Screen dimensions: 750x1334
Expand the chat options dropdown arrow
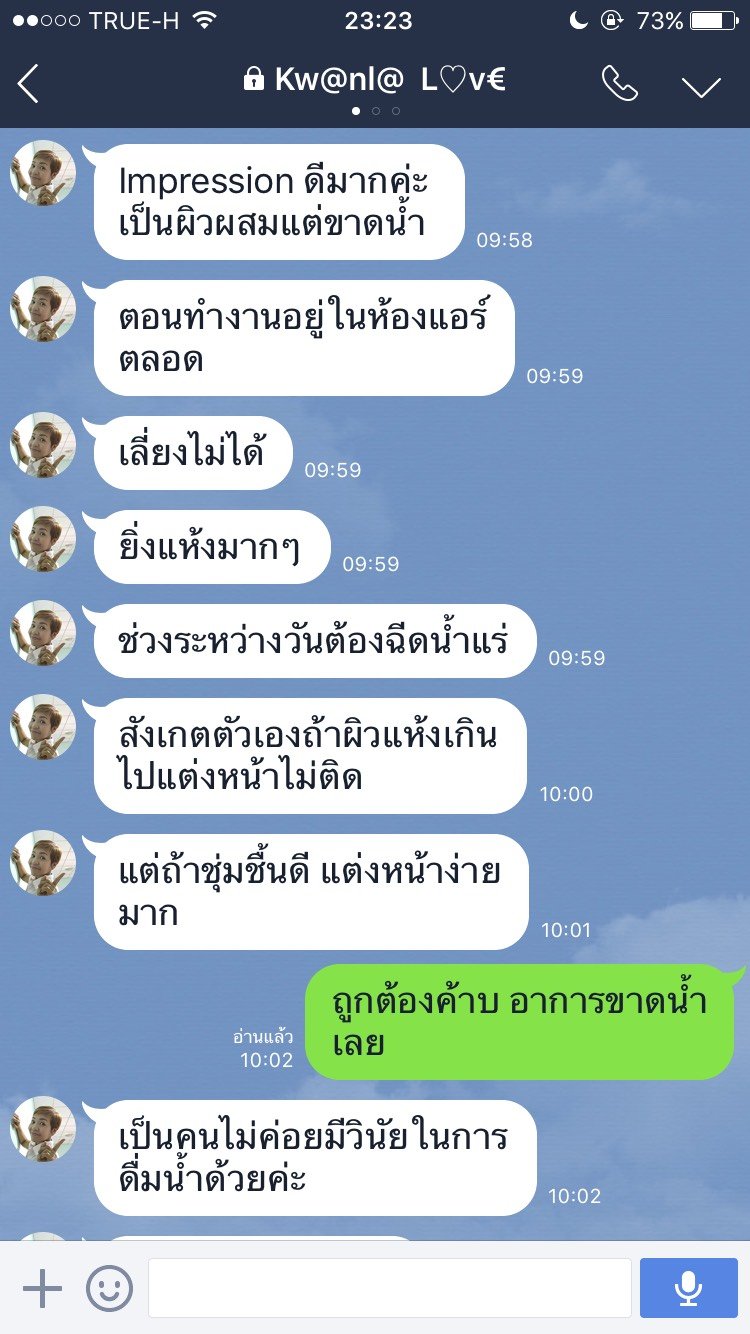701,86
